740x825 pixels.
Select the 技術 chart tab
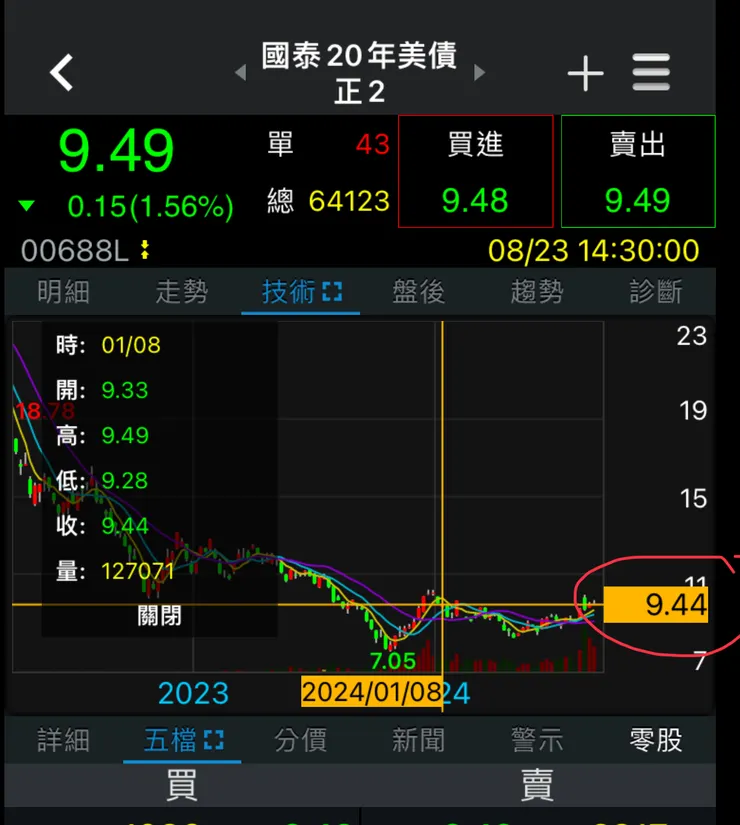[301, 292]
